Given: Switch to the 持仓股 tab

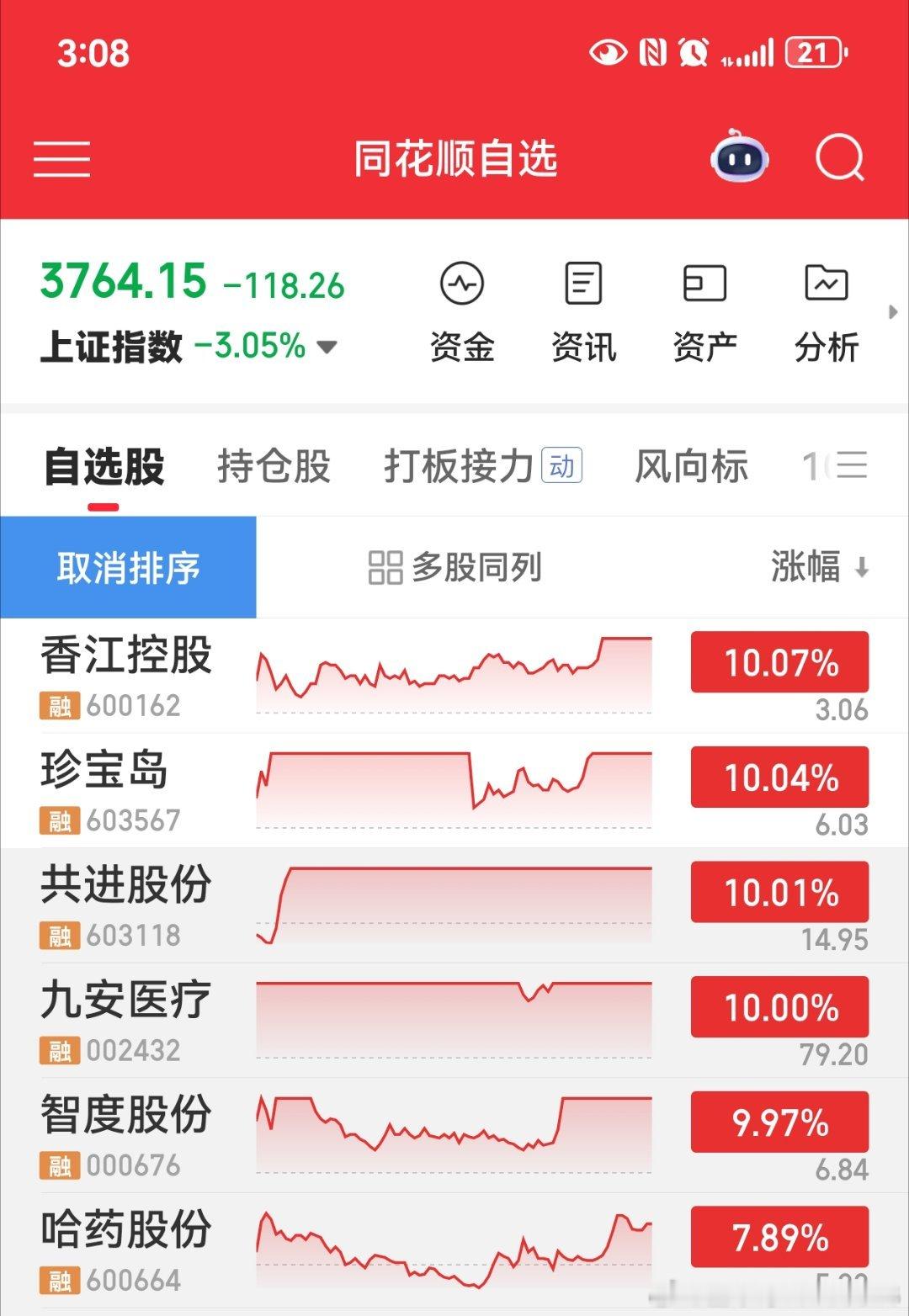Looking at the screenshot, I should click(274, 466).
